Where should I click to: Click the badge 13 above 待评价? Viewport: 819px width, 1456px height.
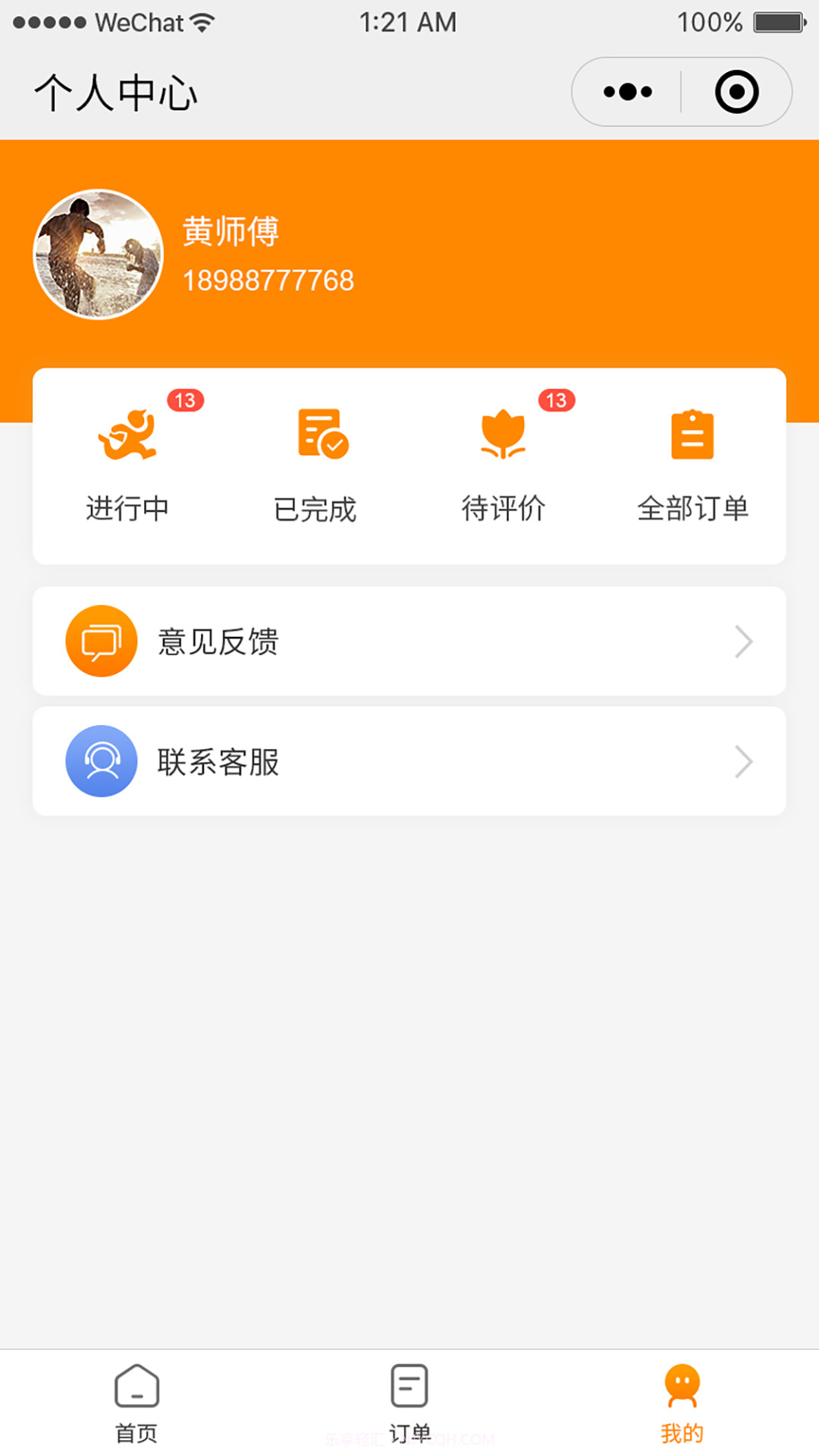pos(556,400)
